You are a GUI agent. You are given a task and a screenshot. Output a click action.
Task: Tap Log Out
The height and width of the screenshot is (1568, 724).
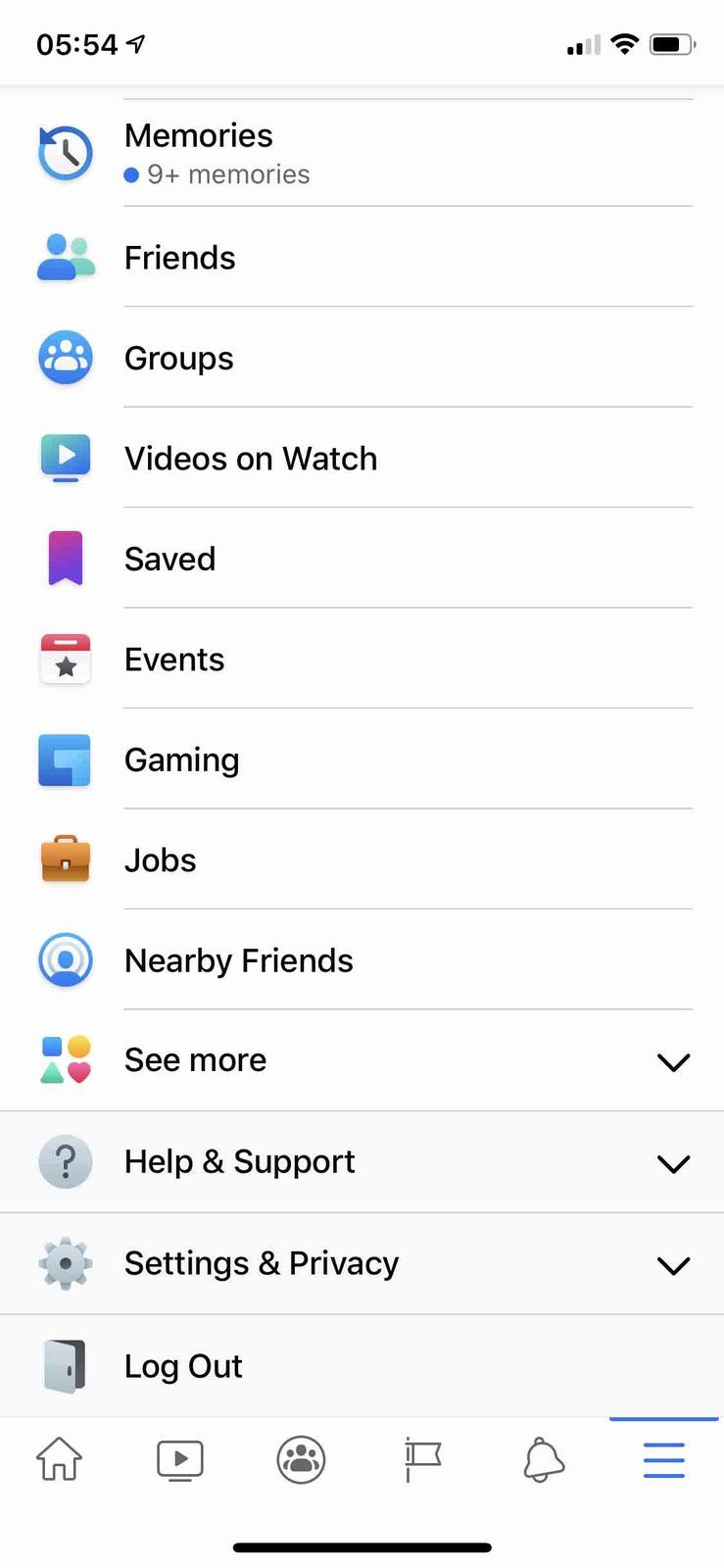[362, 1366]
